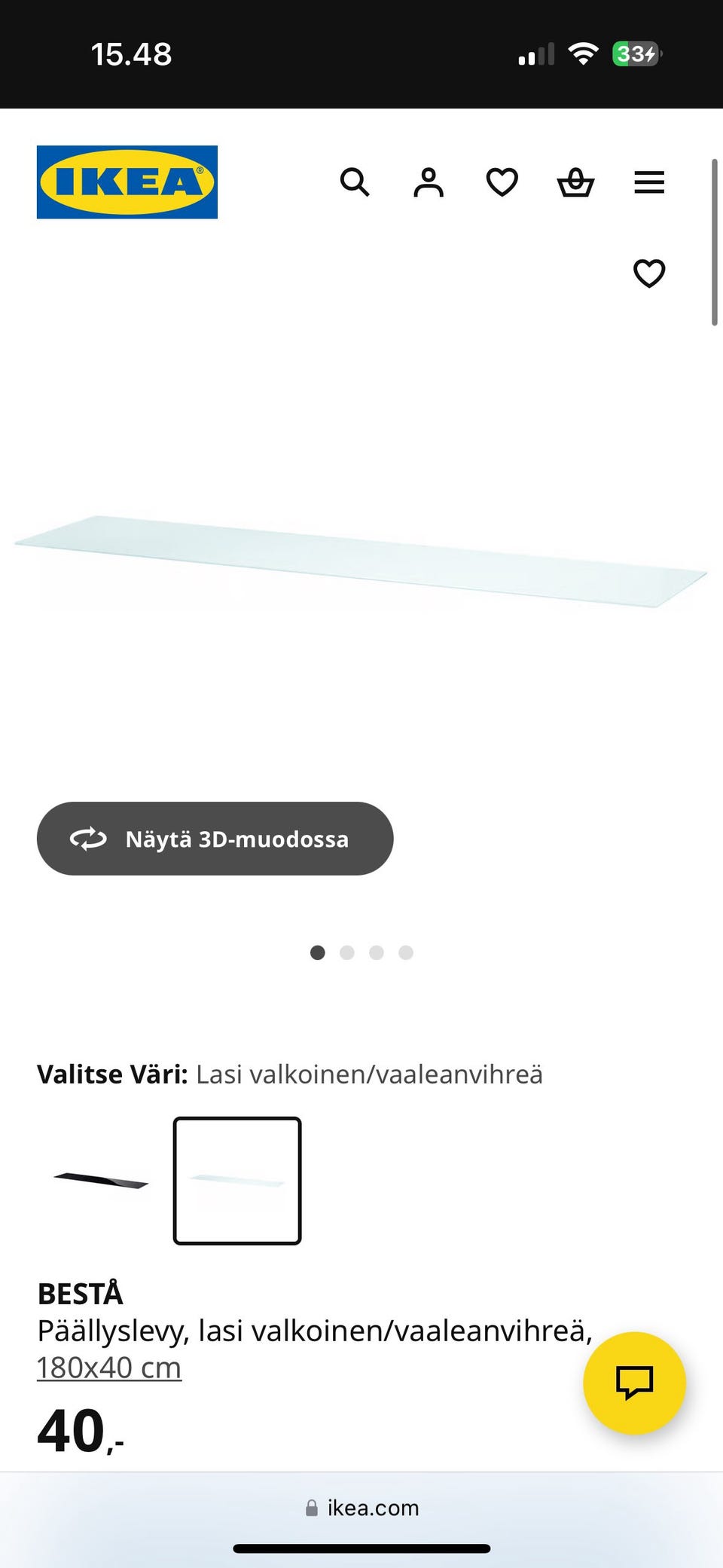Add BESTÅ top panel to favorites

tap(649, 274)
